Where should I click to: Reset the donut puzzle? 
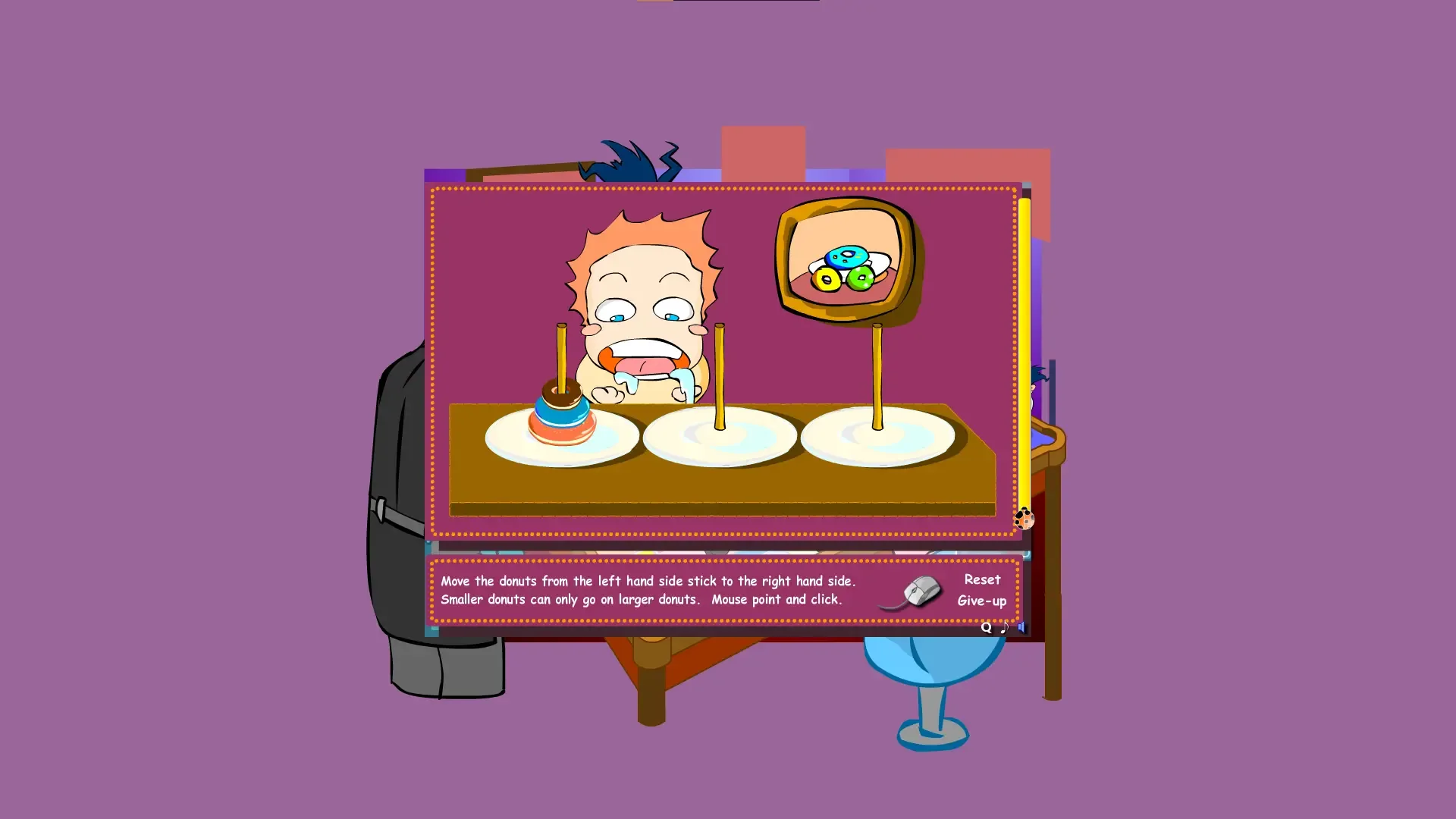click(982, 579)
